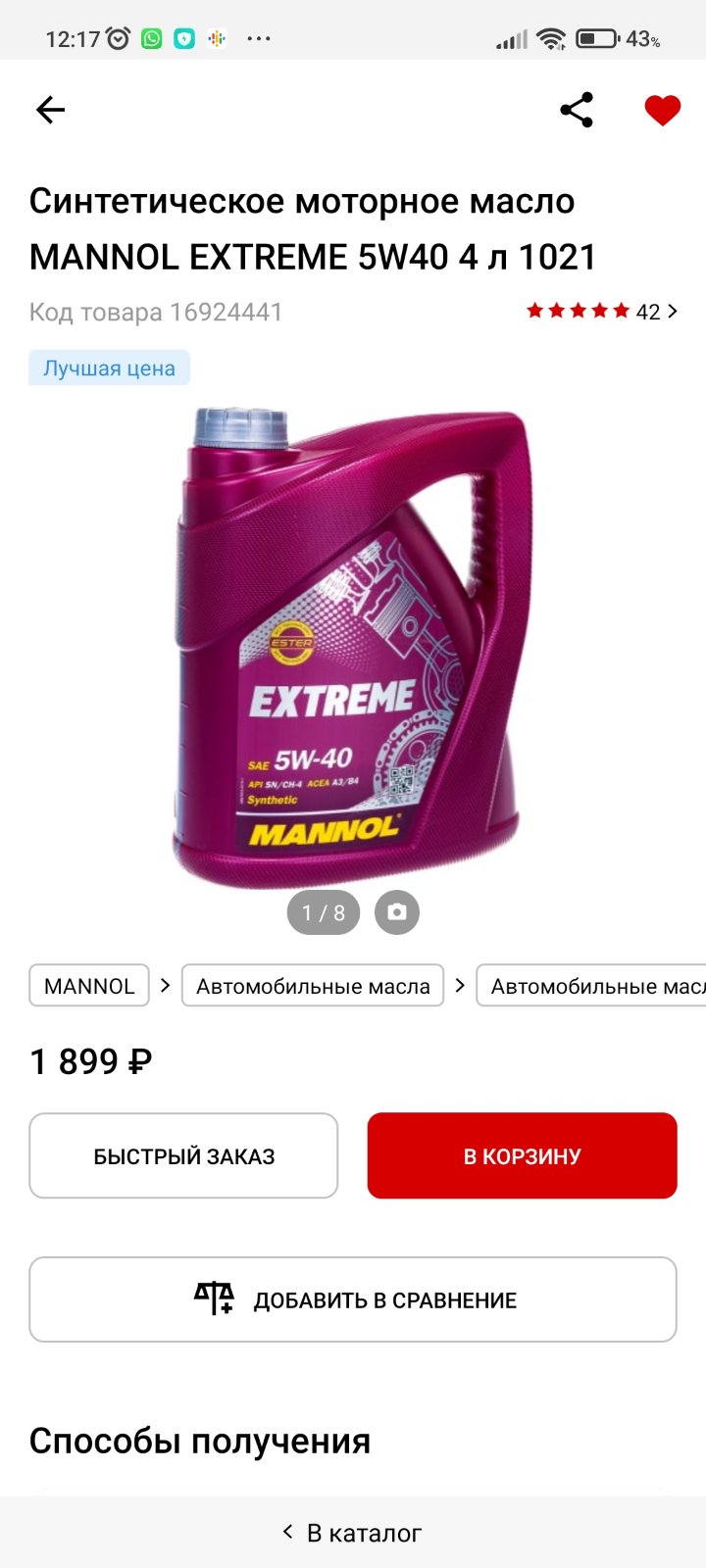Tap Быстрый заказ button

tap(183, 1155)
